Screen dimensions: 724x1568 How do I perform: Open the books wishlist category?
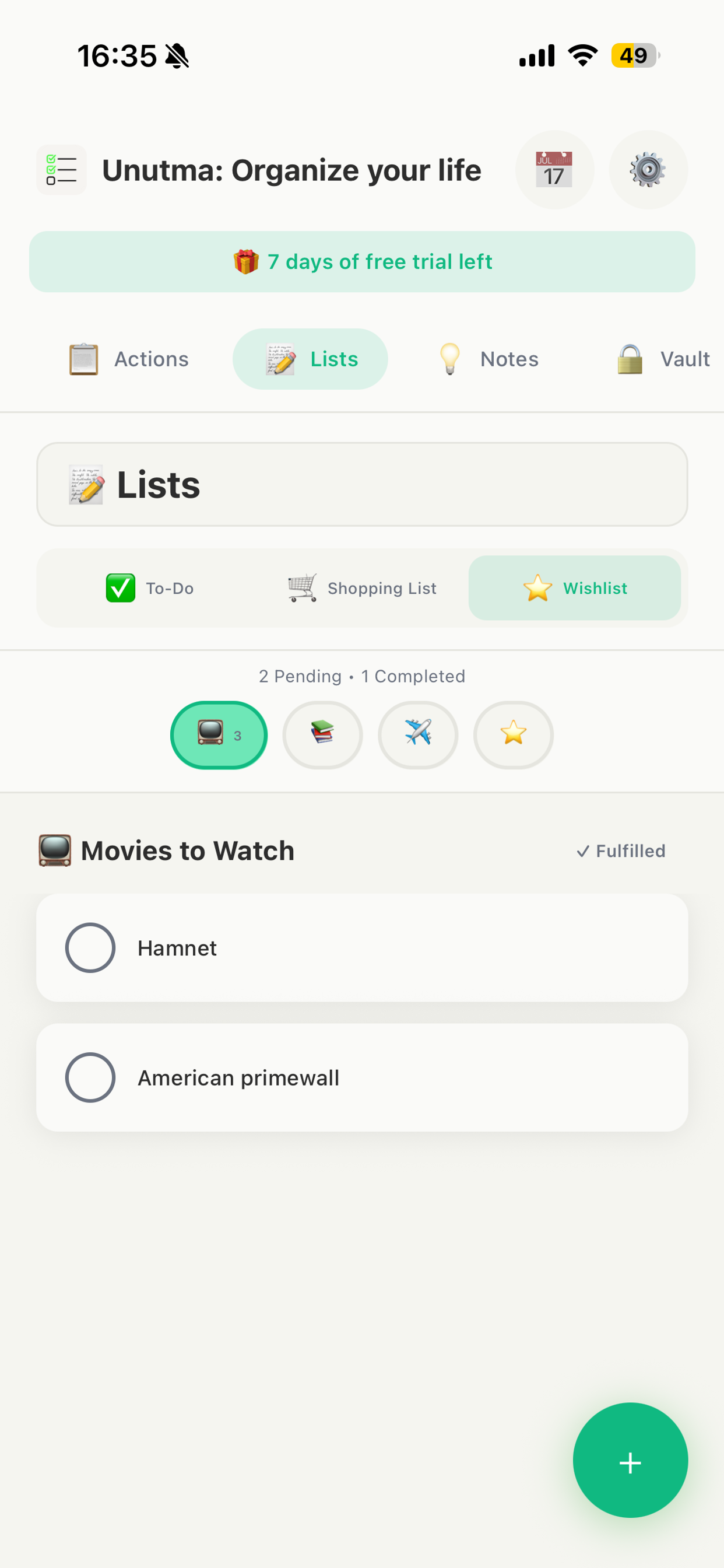pyautogui.click(x=322, y=734)
